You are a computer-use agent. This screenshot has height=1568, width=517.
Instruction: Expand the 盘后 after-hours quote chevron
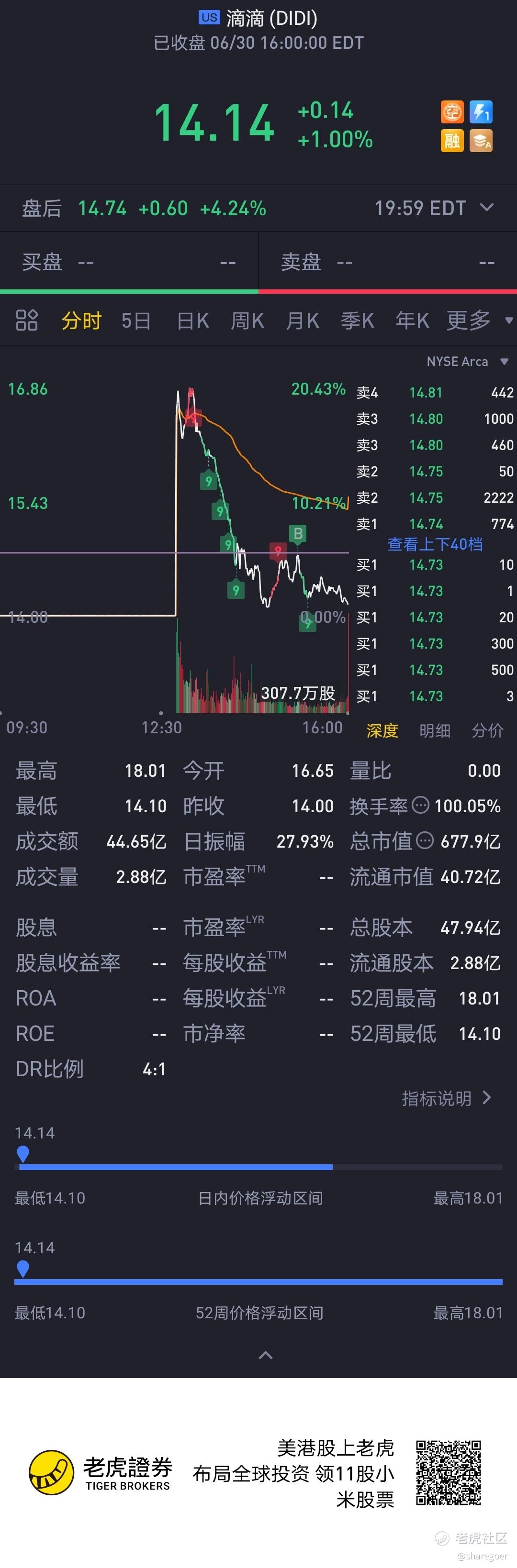pyautogui.click(x=487, y=208)
